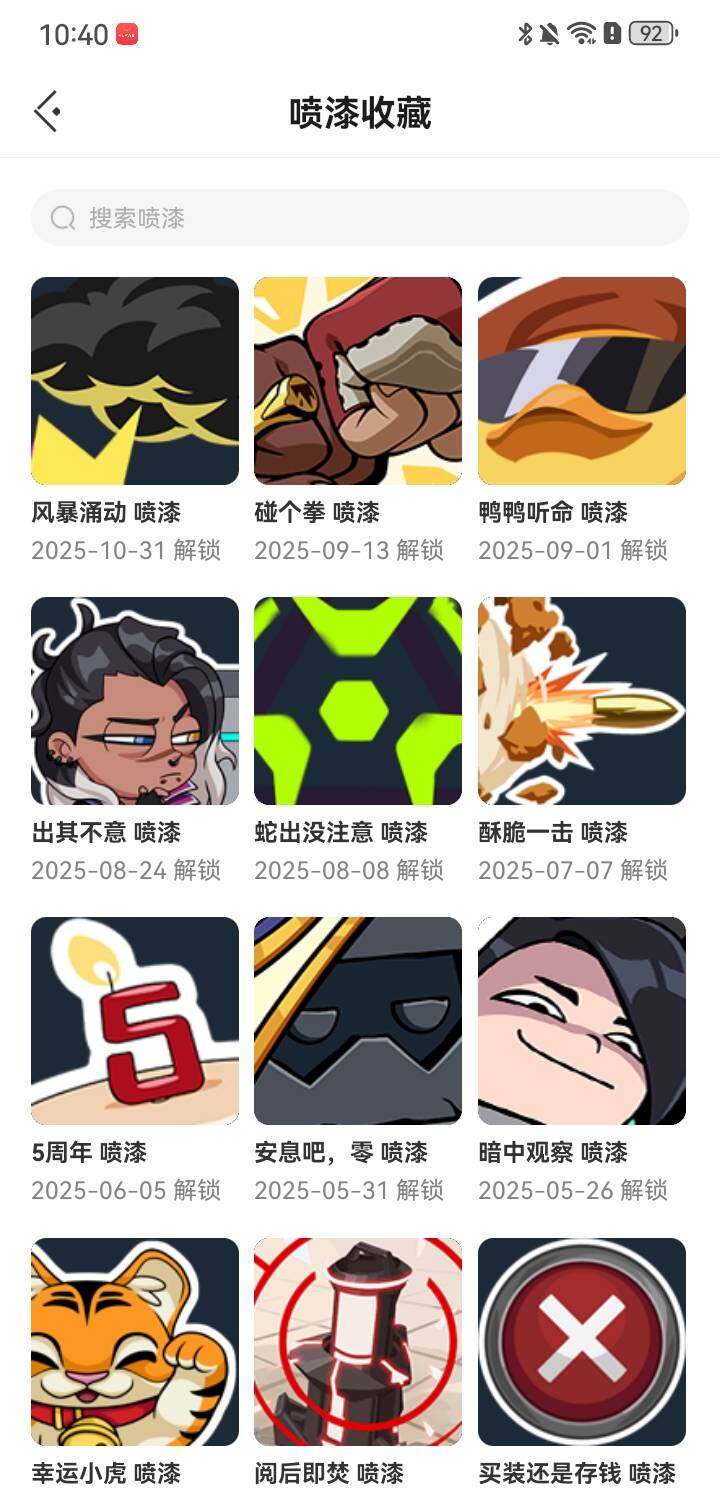Open the 蛇出没注意 喷漆 tile

pos(358,701)
